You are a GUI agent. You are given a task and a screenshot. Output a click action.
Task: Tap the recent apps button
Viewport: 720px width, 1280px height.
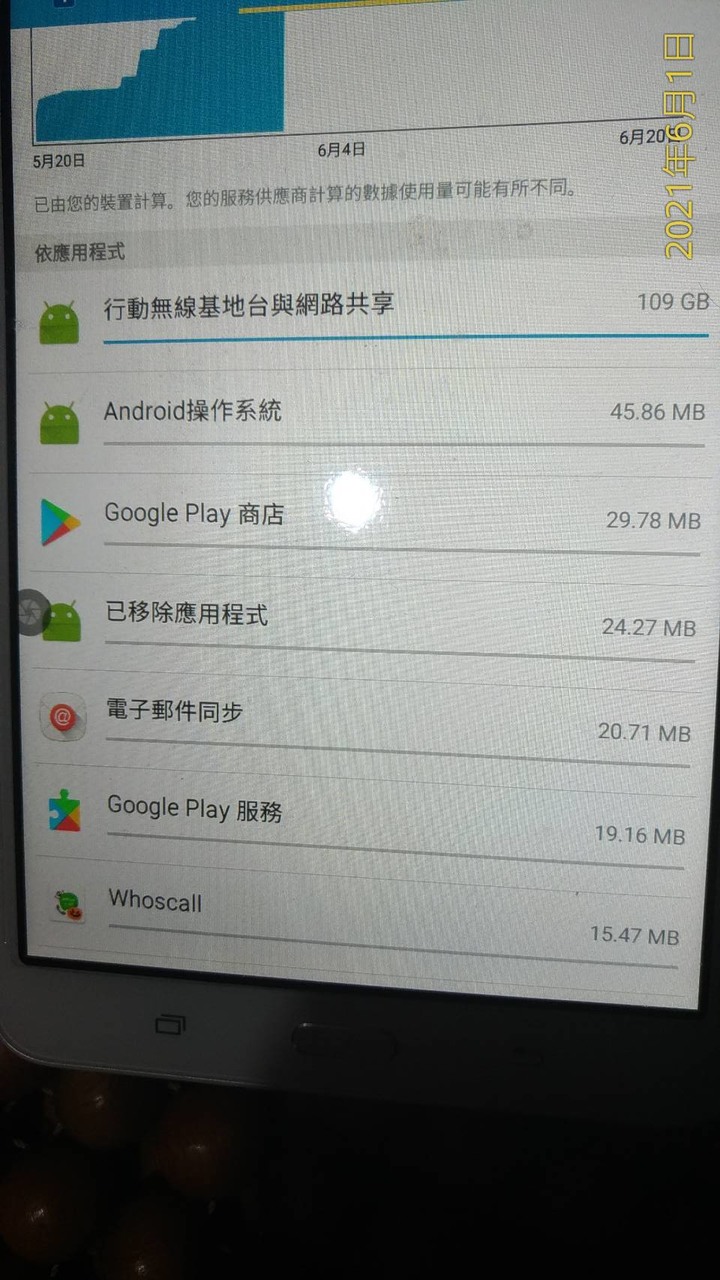coord(170,1025)
